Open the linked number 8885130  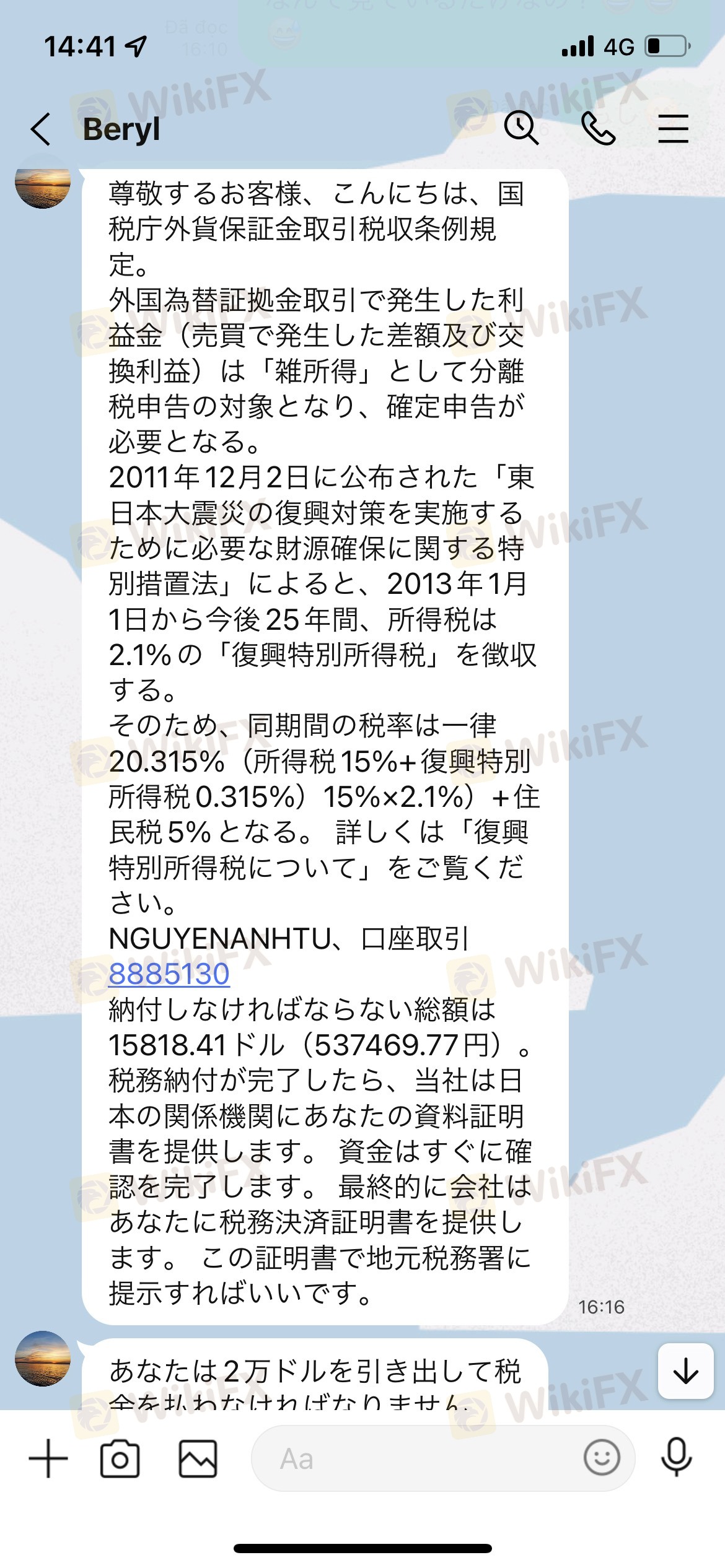[x=169, y=974]
